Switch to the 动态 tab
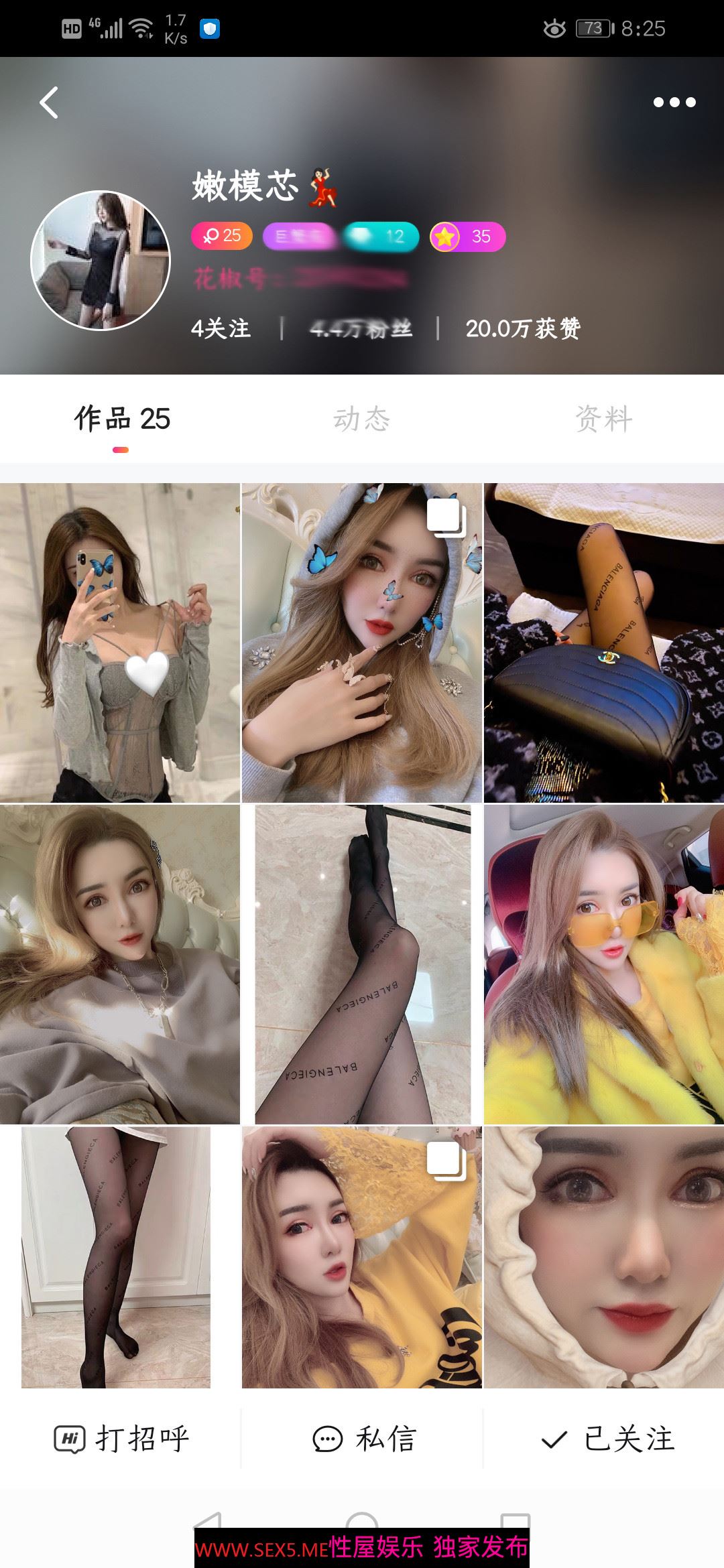Image resolution: width=724 pixels, height=1568 pixels. click(361, 419)
